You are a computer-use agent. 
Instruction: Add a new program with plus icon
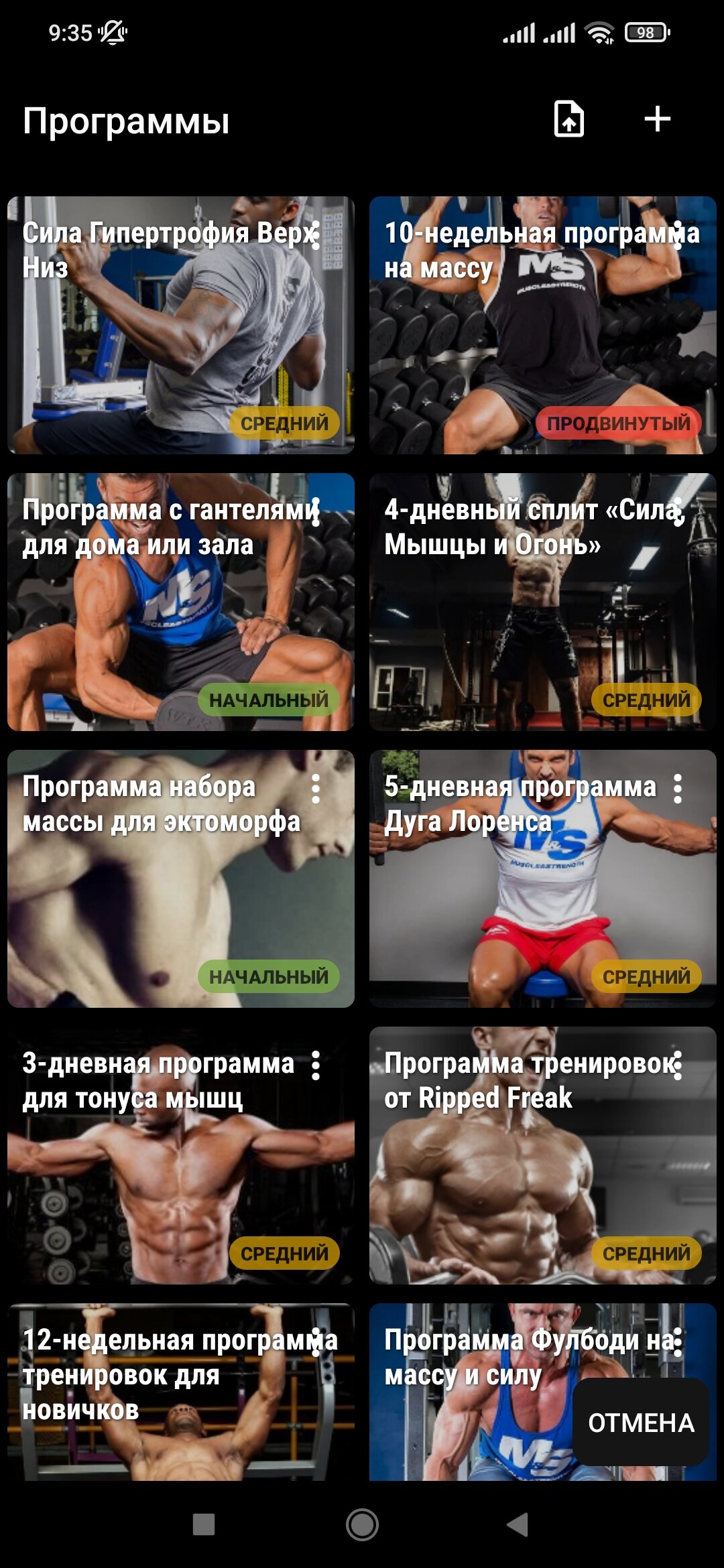pyautogui.click(x=657, y=119)
